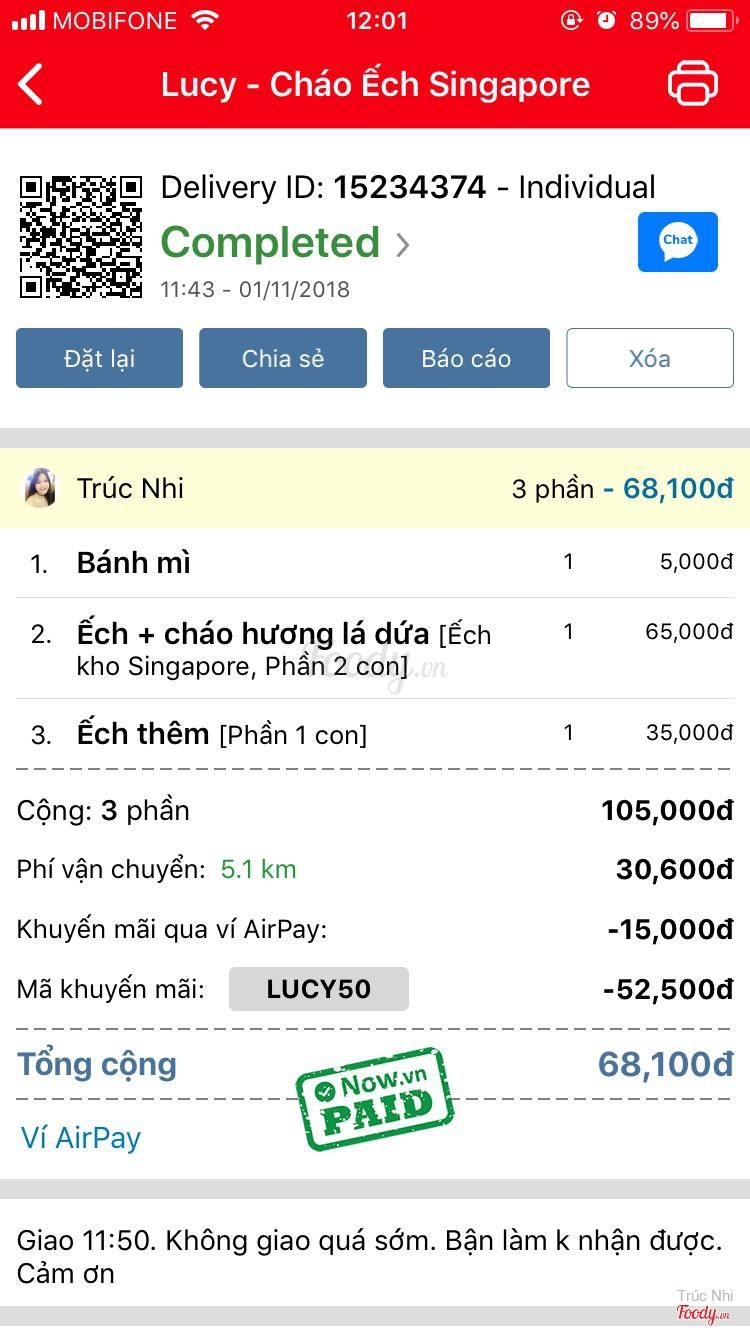
Task: Open the Chat button
Action: (x=677, y=242)
